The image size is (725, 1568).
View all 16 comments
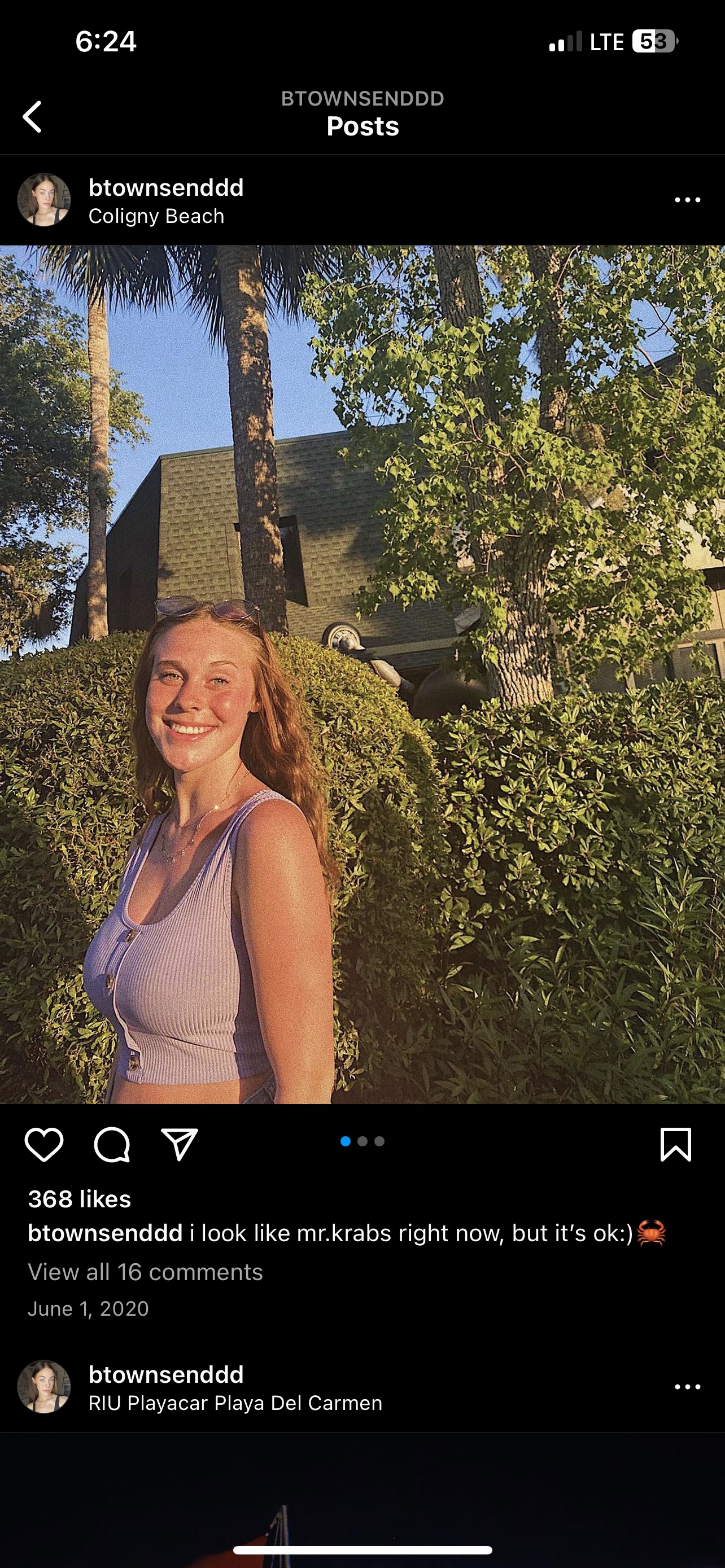(145, 1272)
